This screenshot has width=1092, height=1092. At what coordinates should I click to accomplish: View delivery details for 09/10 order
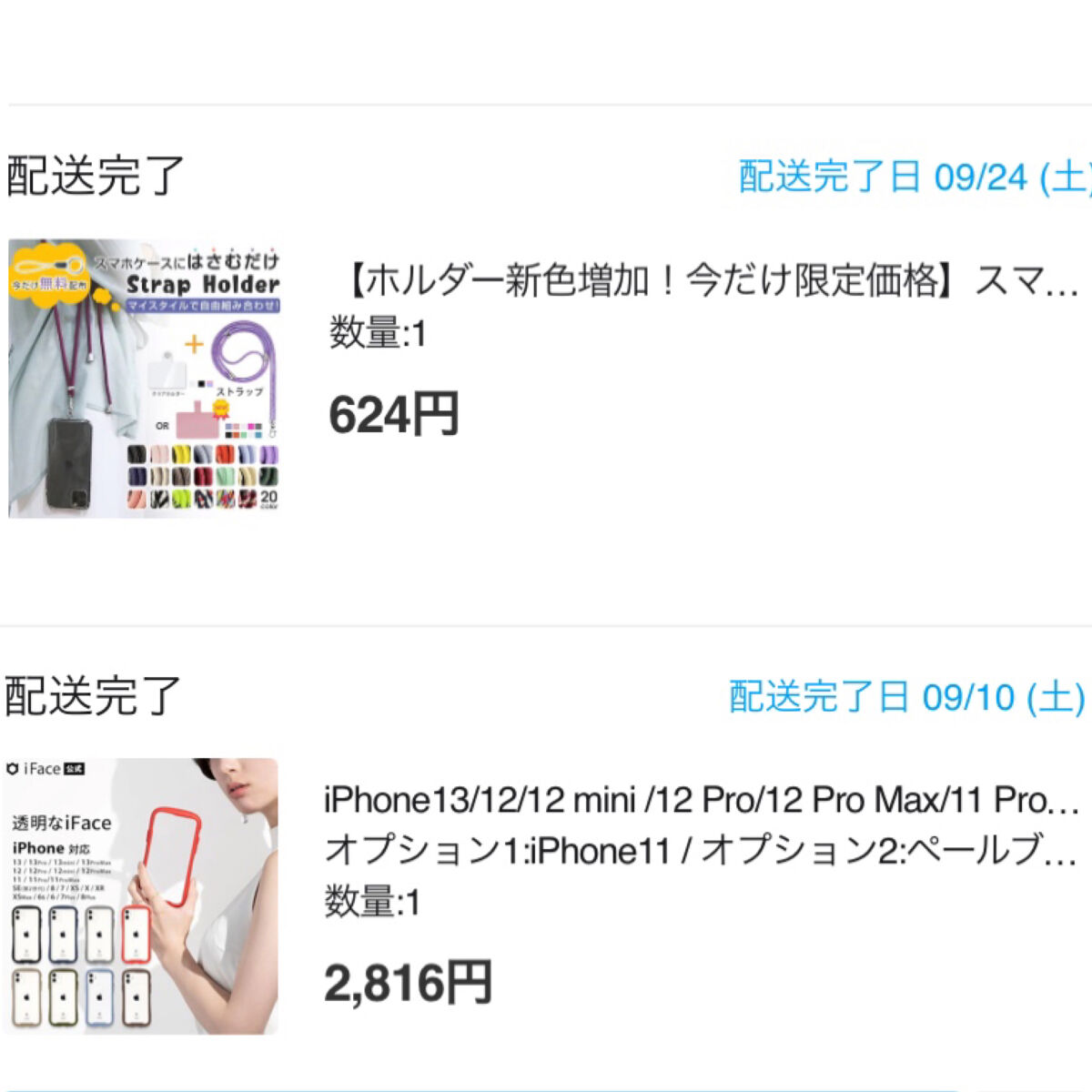tap(906, 697)
